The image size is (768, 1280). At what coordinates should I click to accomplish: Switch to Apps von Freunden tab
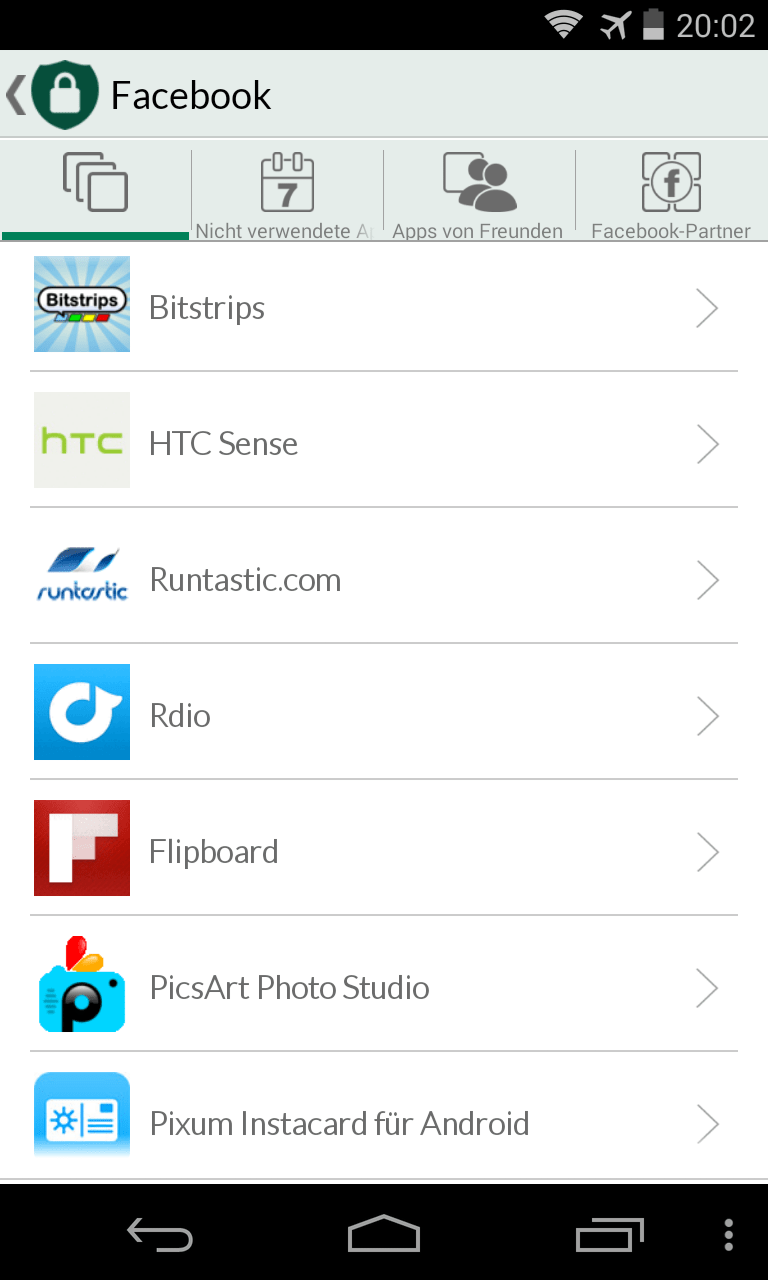click(x=479, y=192)
